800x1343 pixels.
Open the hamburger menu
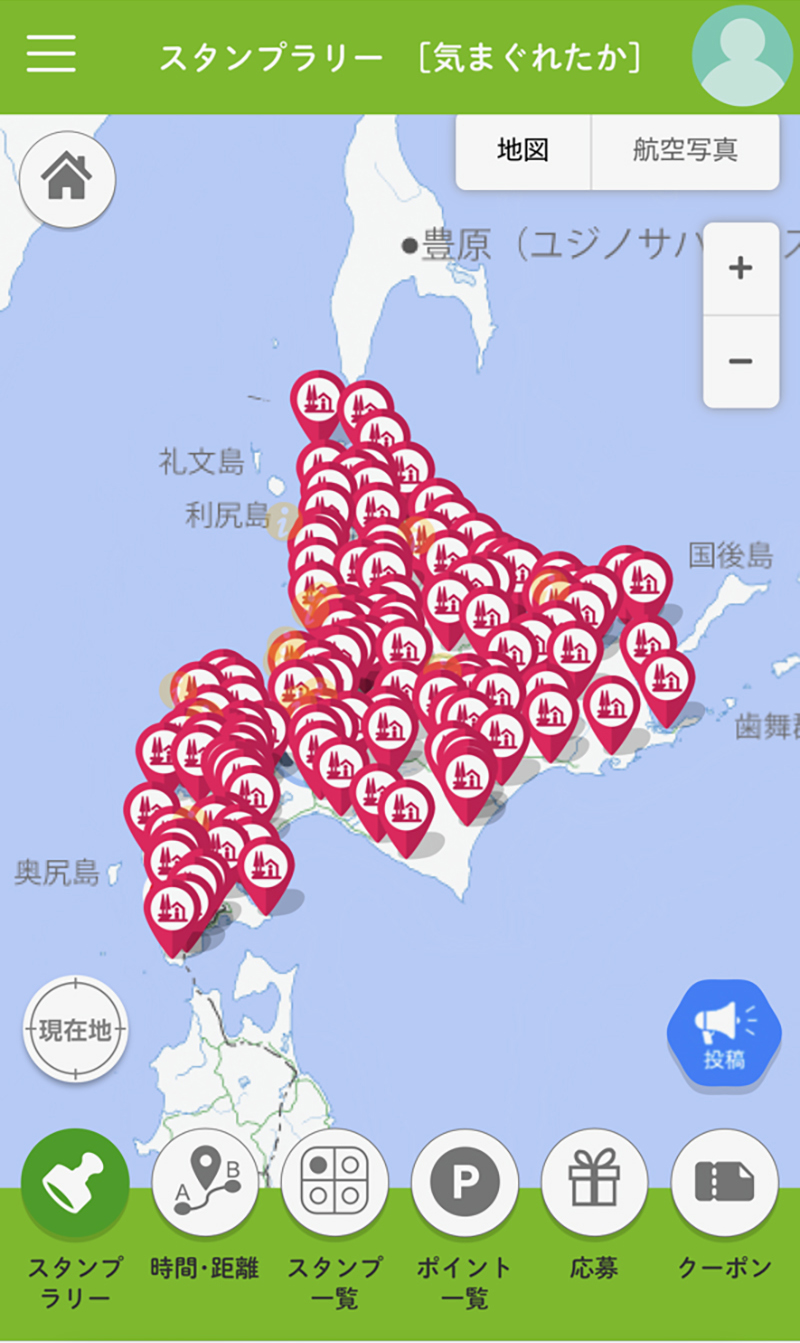pyautogui.click(x=52, y=55)
